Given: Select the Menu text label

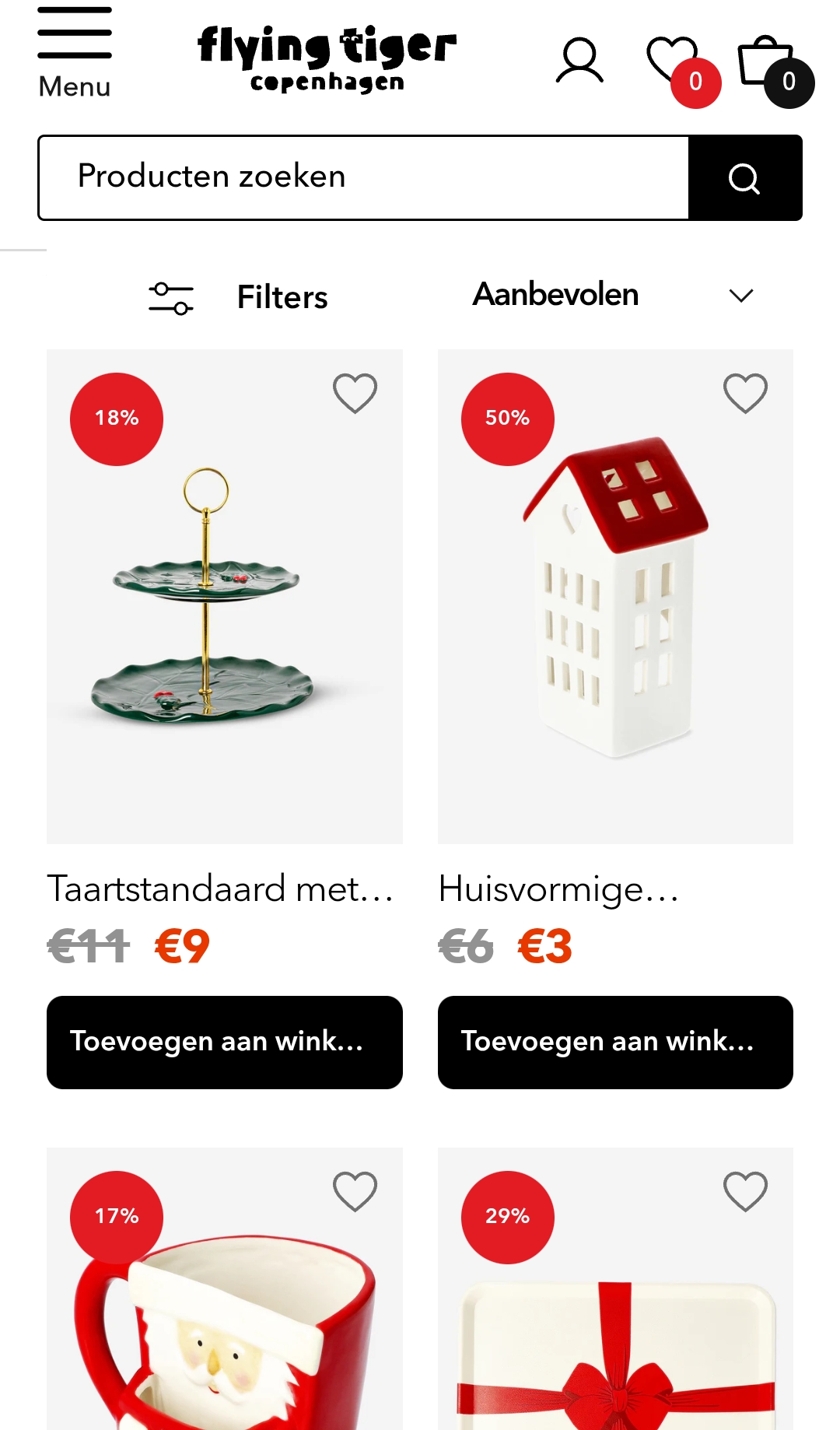Looking at the screenshot, I should coord(74,86).
